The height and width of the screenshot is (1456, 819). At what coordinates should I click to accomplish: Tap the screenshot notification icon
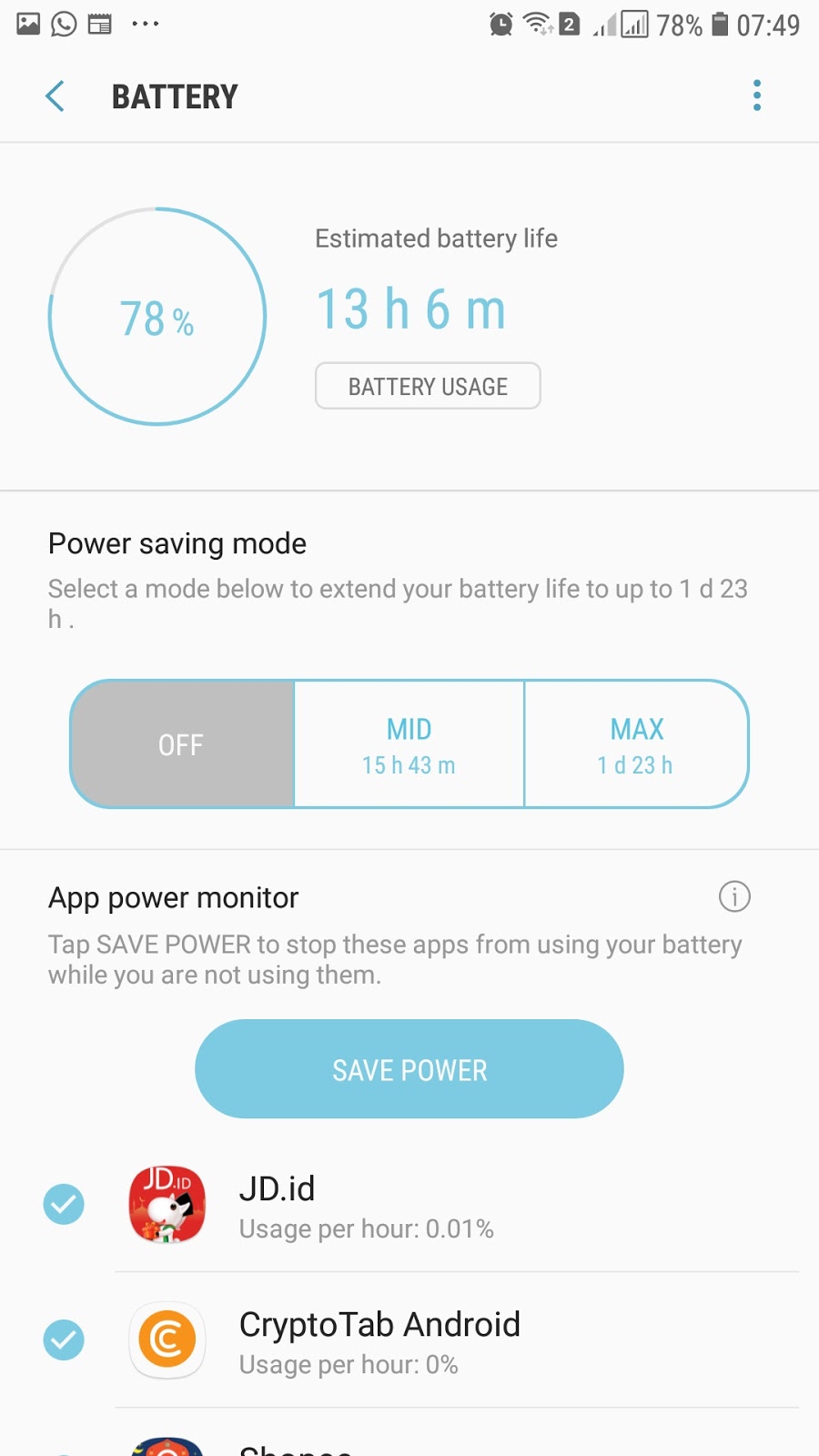pyautogui.click(x=26, y=23)
